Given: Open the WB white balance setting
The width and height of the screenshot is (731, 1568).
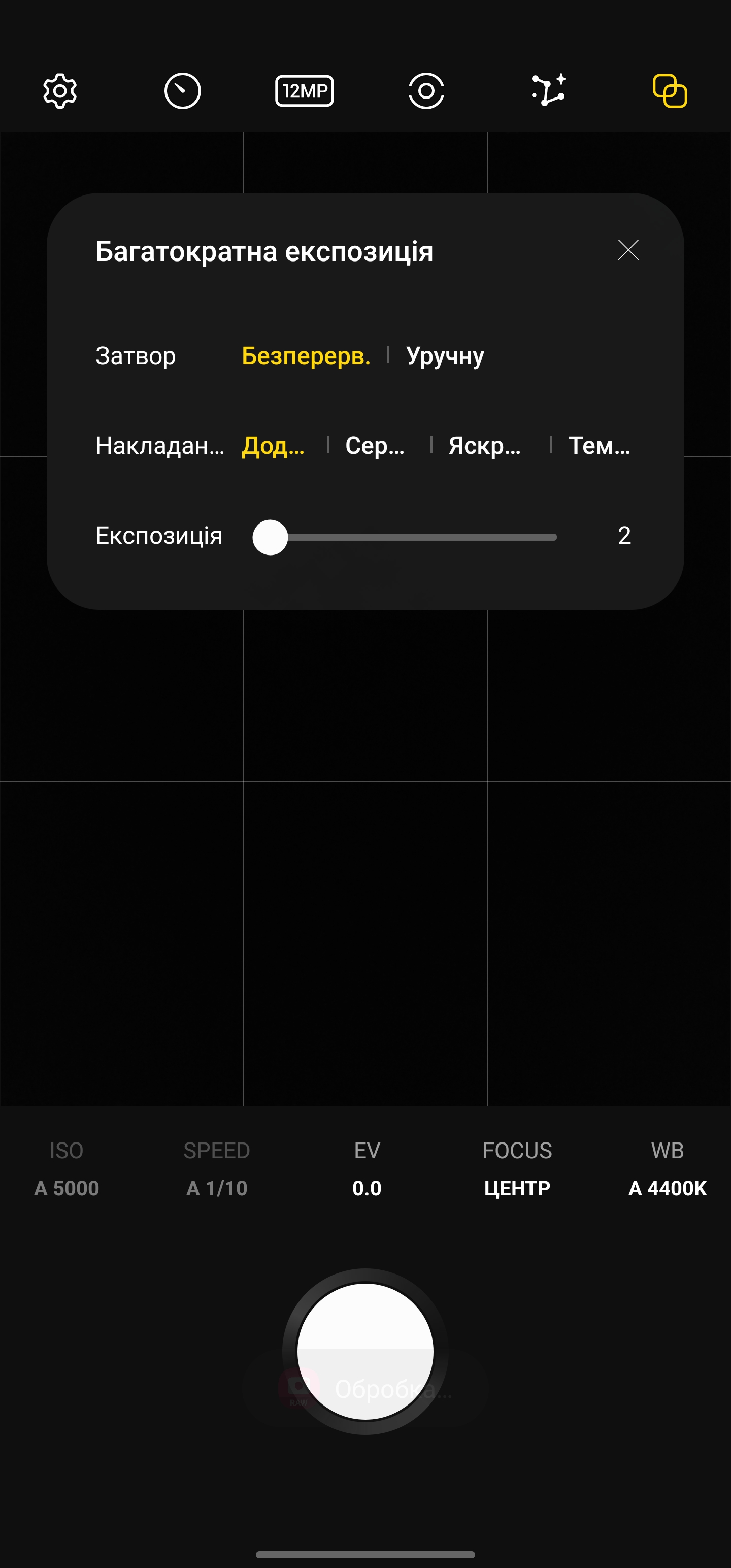Looking at the screenshot, I should [668, 1169].
